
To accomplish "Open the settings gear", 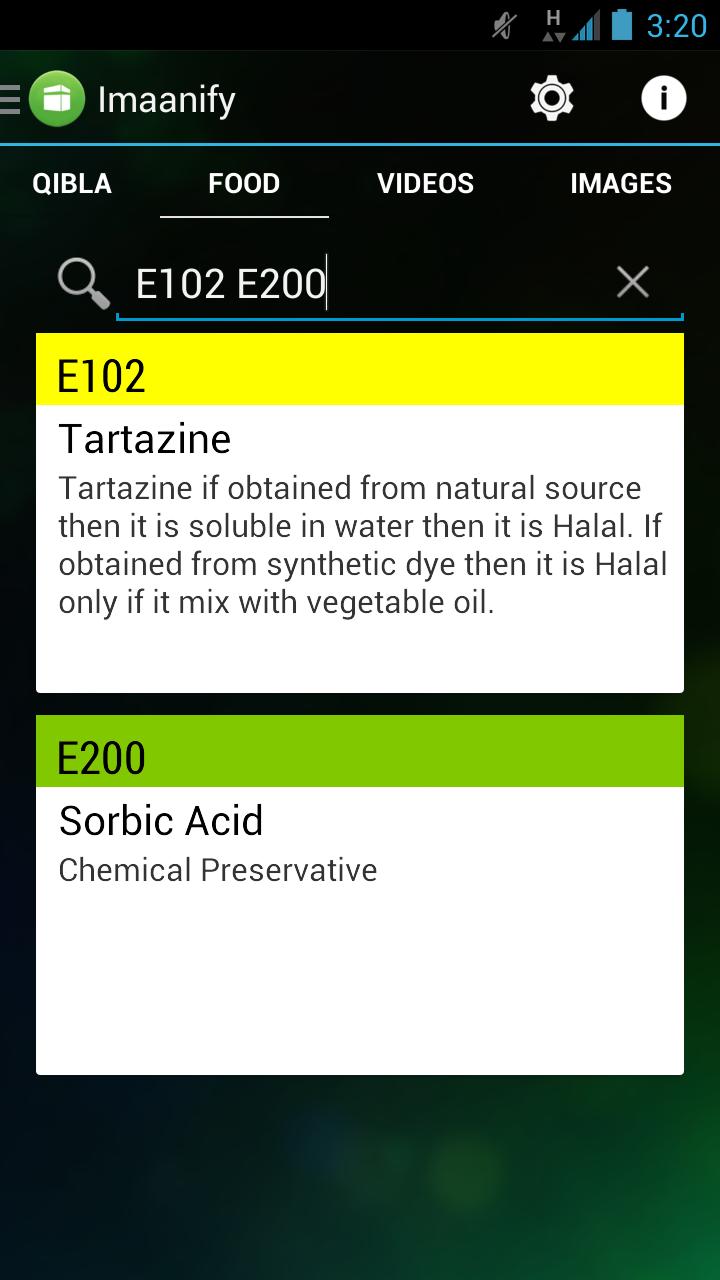I will point(551,99).
